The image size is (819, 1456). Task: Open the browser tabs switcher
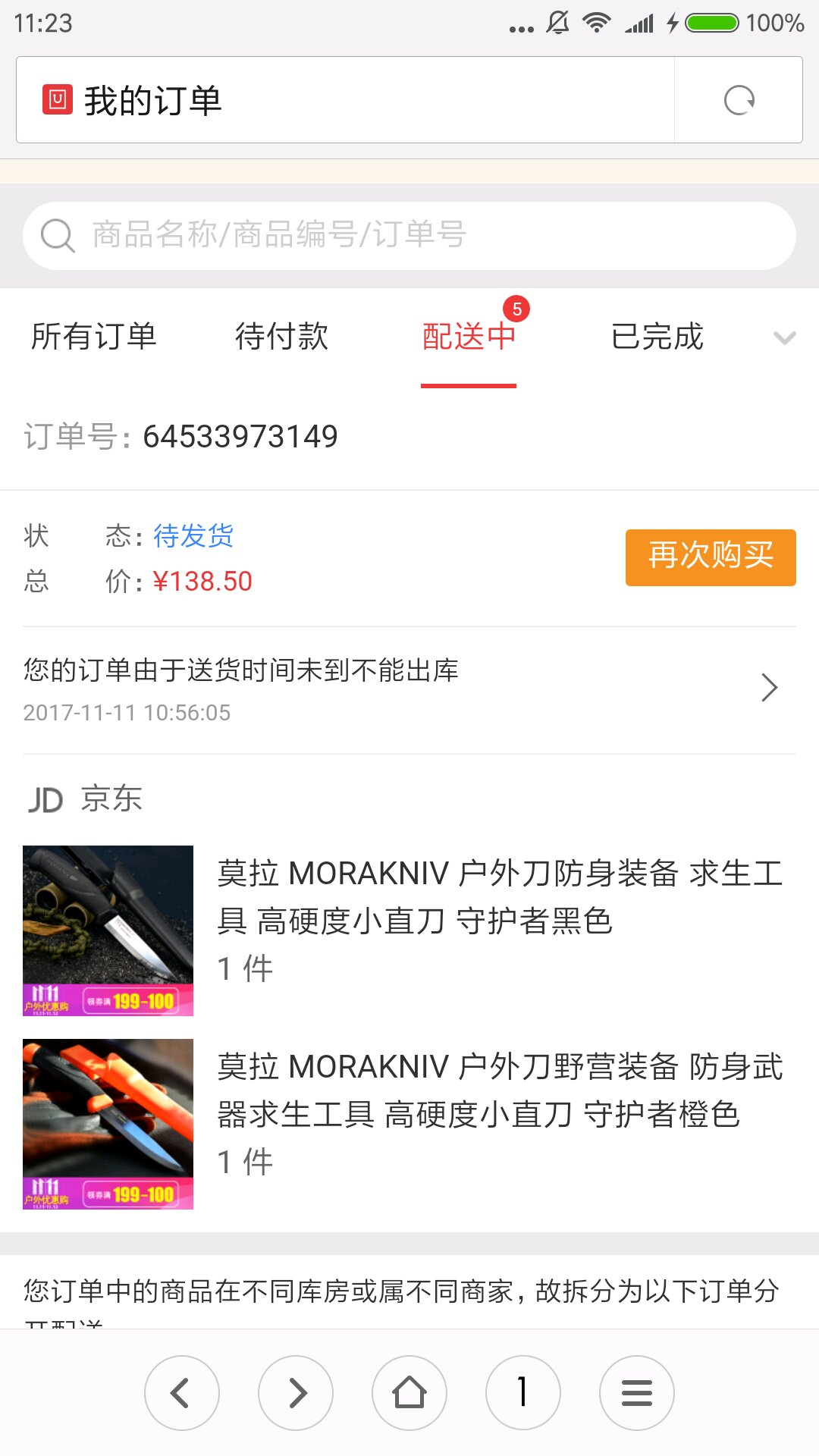[x=523, y=1393]
